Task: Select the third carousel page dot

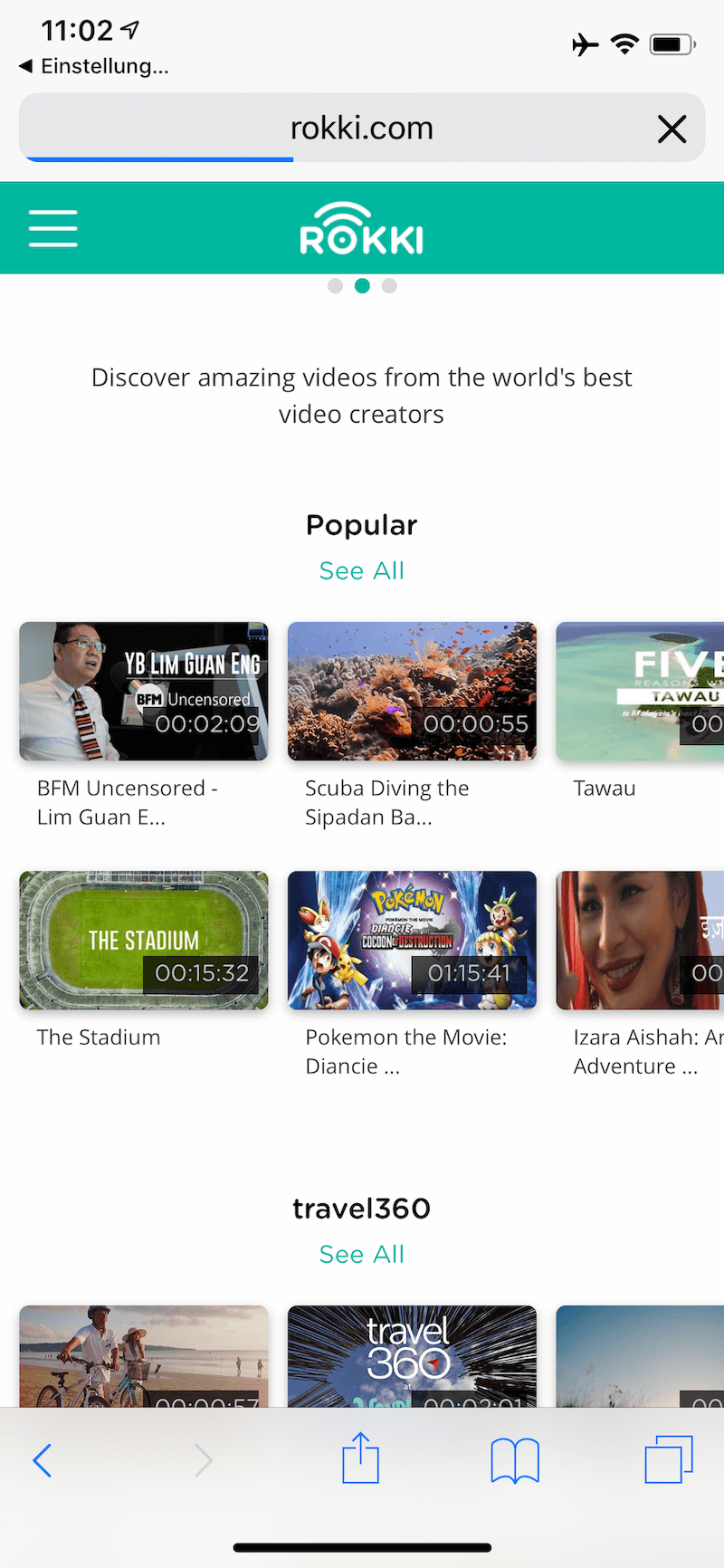Action: [389, 286]
